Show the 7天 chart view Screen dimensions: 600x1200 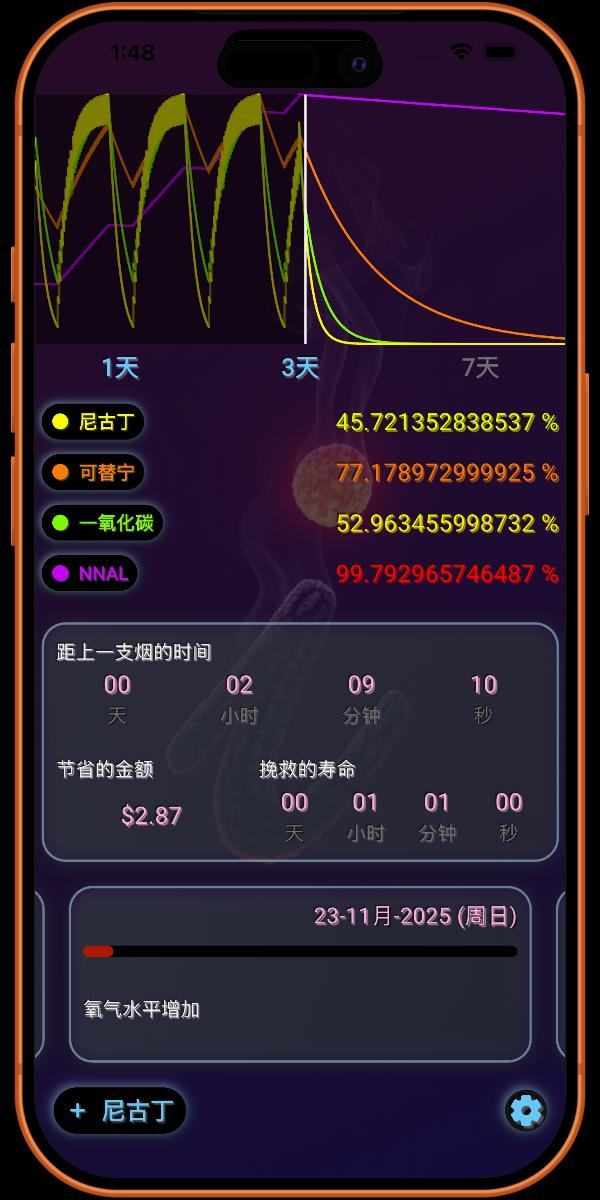click(480, 368)
